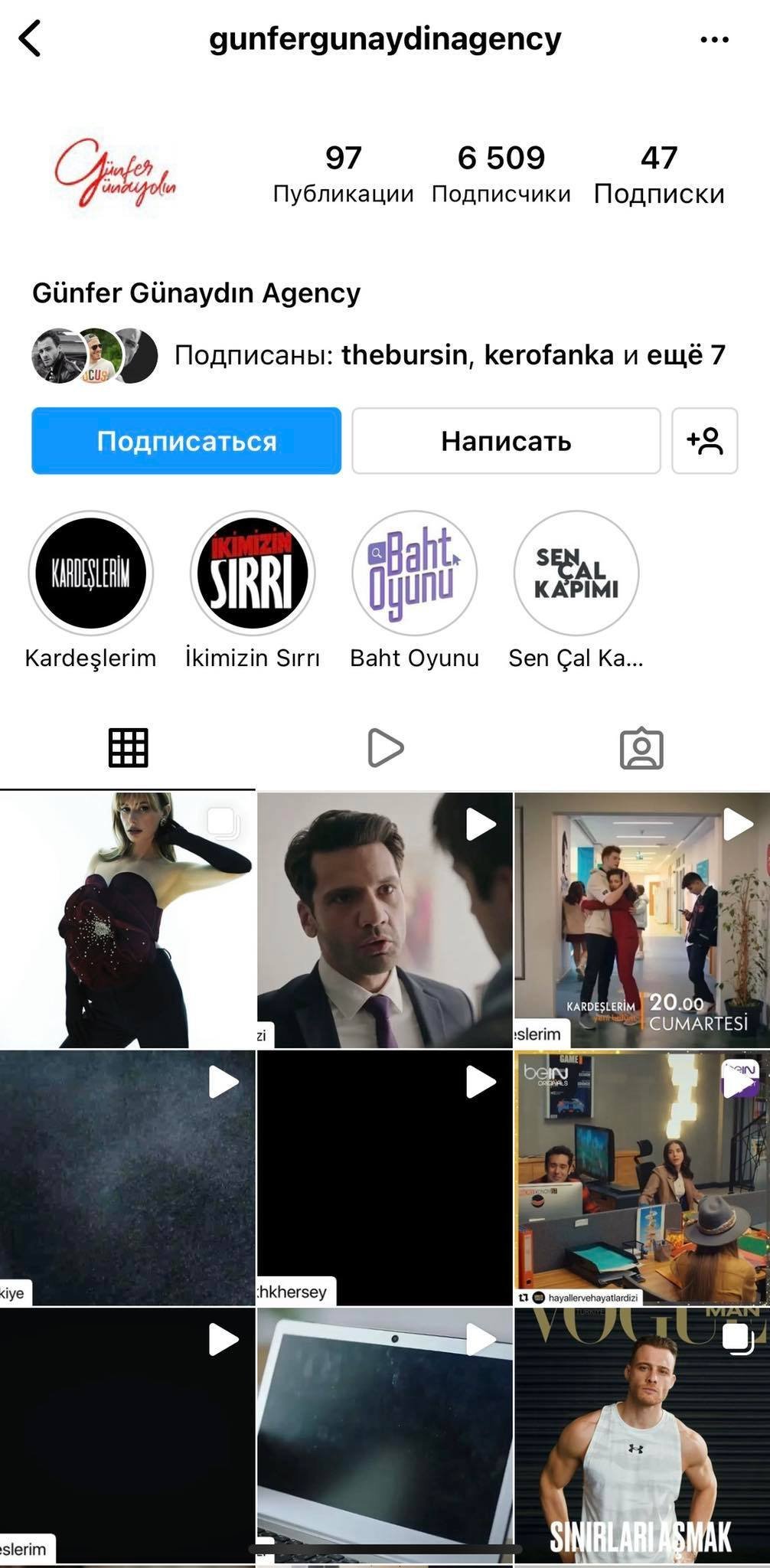Open the 6 509 Подписчики list

[501, 174]
